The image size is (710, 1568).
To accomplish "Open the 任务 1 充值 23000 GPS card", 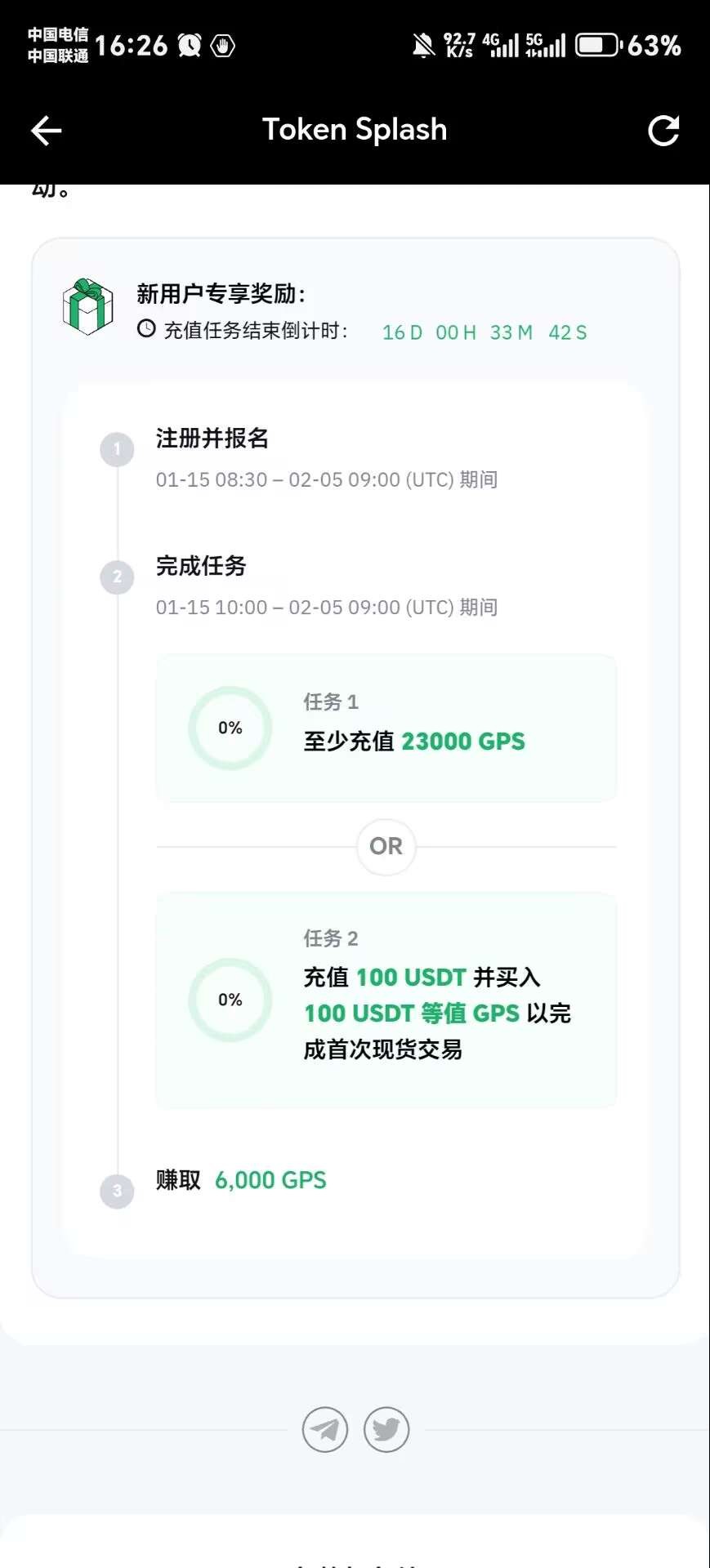I will (x=386, y=728).
